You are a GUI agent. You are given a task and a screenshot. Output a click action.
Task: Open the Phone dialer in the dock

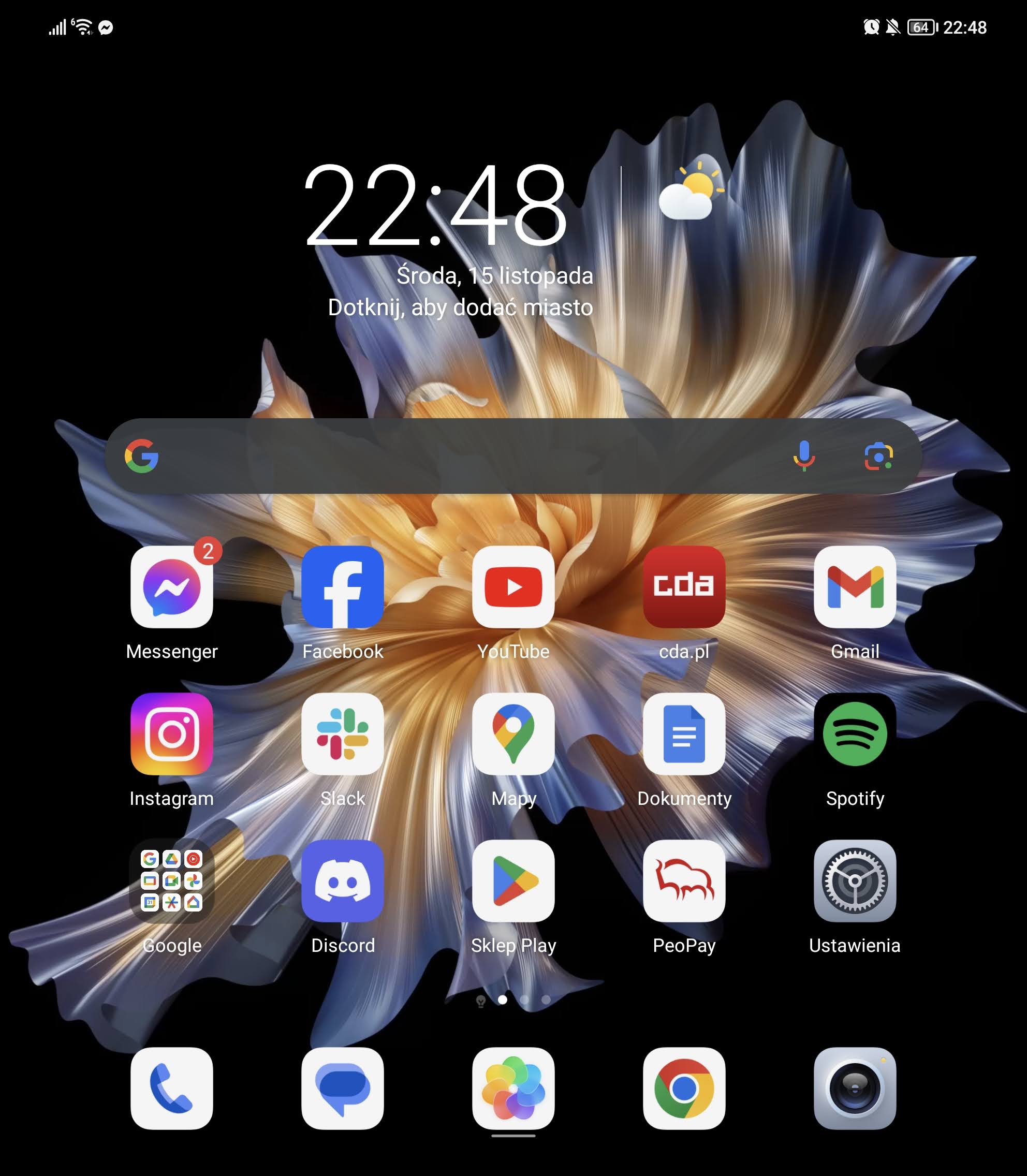click(171, 1089)
